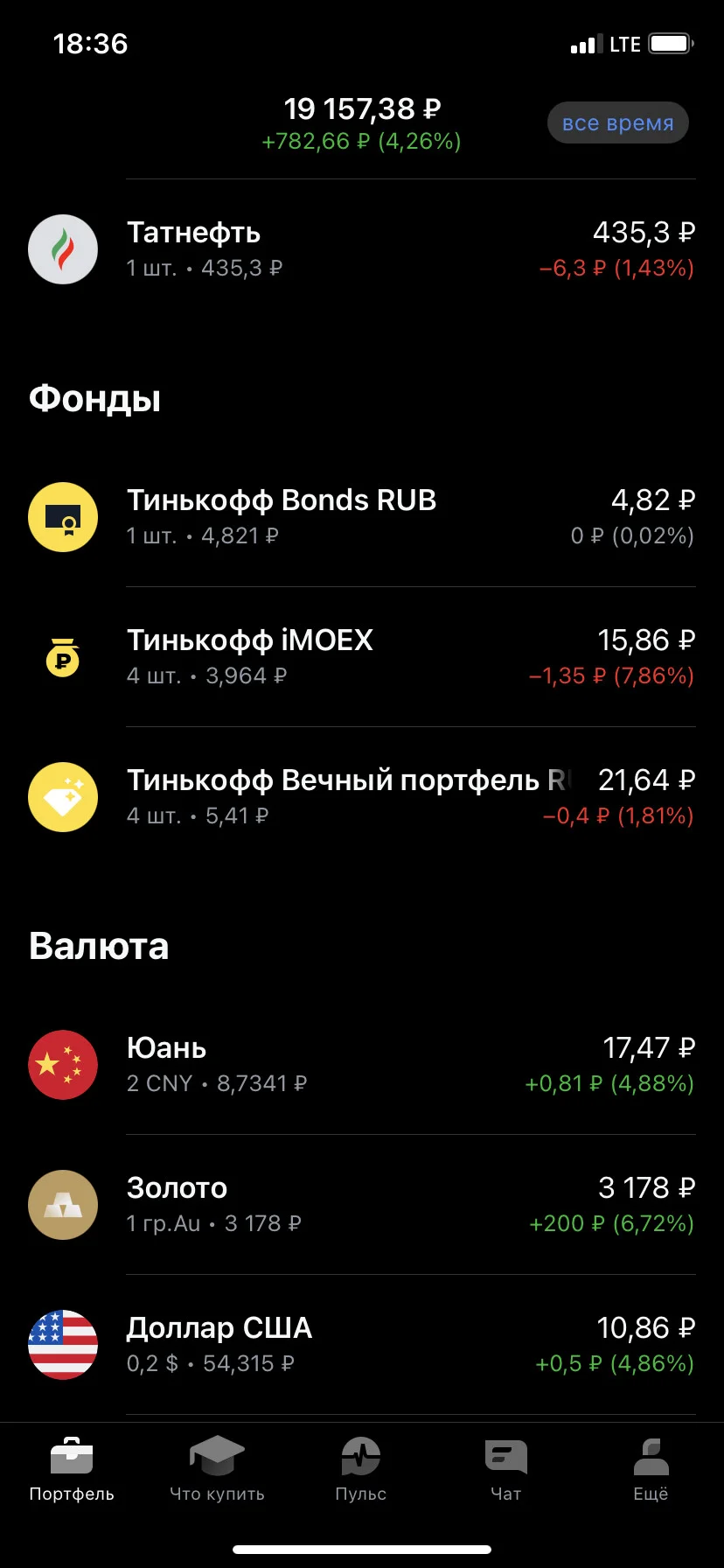Switch to the Пульс tab
724x1568 pixels.
point(361,1470)
